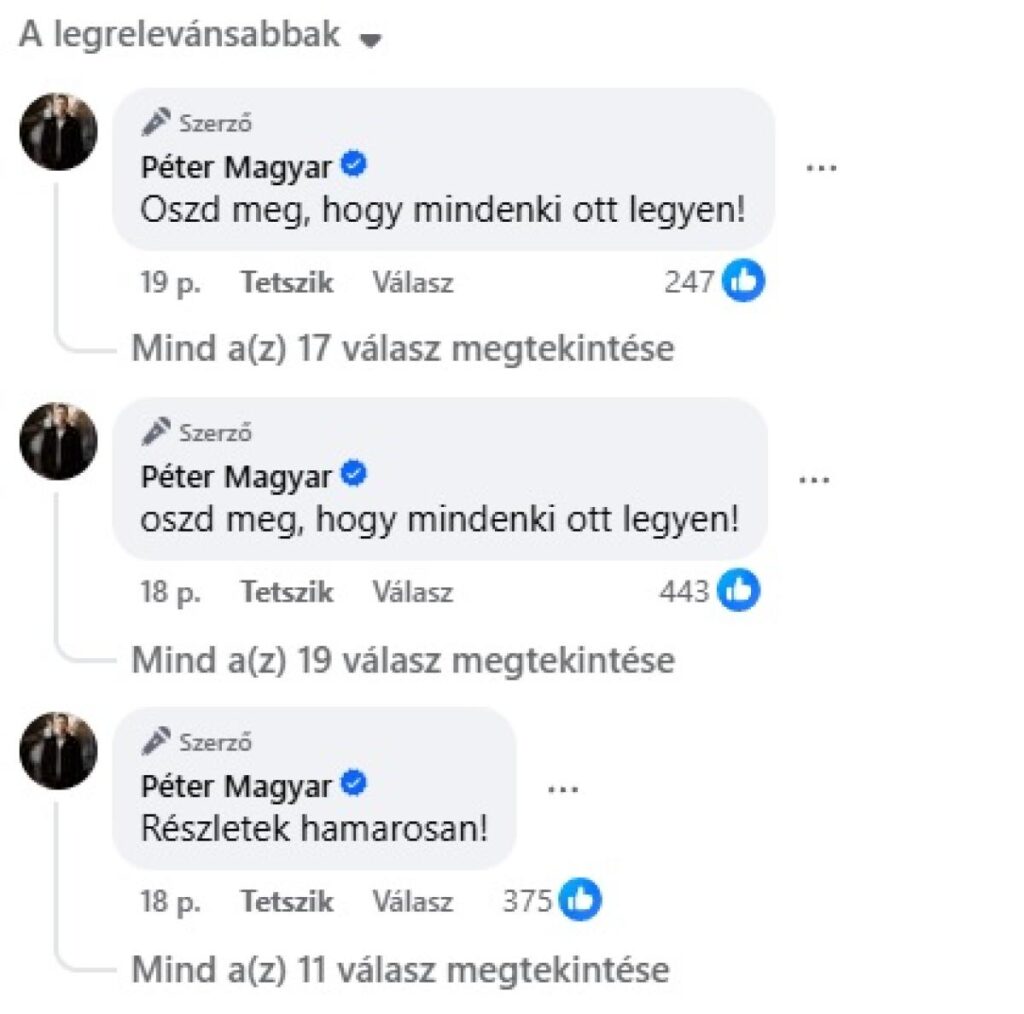This screenshot has height=1014, width=1024.
Task: Tap Válasz under the comment with 247 likes
Action: (x=413, y=283)
